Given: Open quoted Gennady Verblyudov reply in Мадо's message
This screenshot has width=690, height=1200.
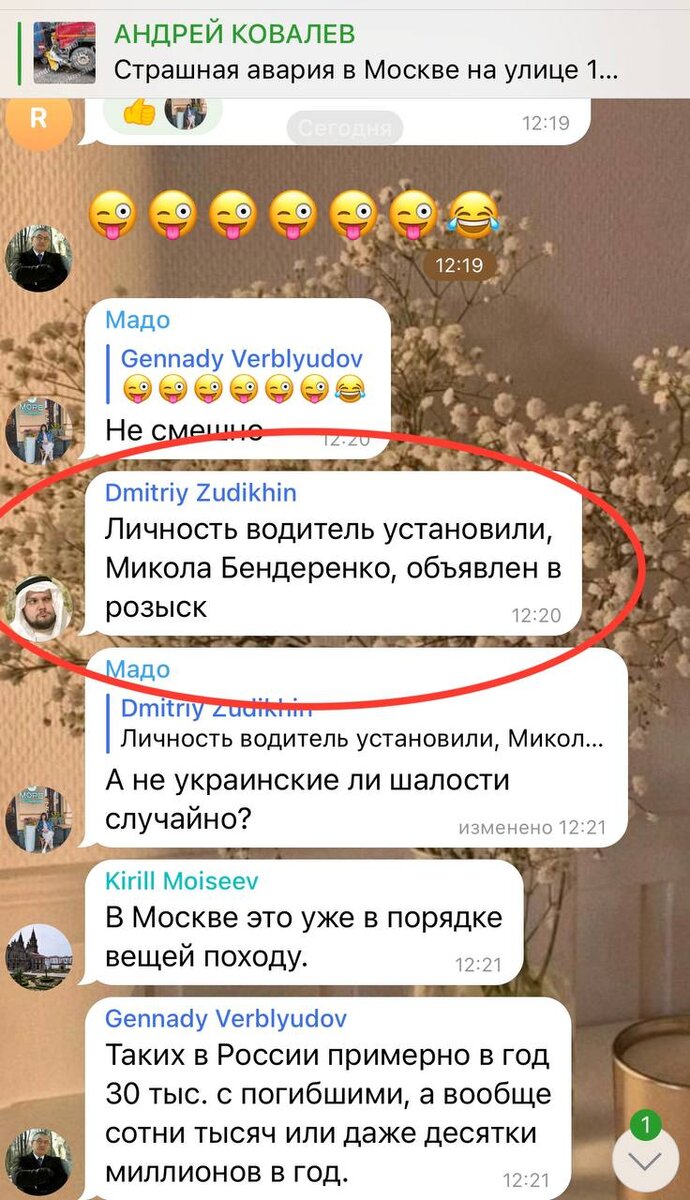Looking at the screenshot, I should [241, 373].
